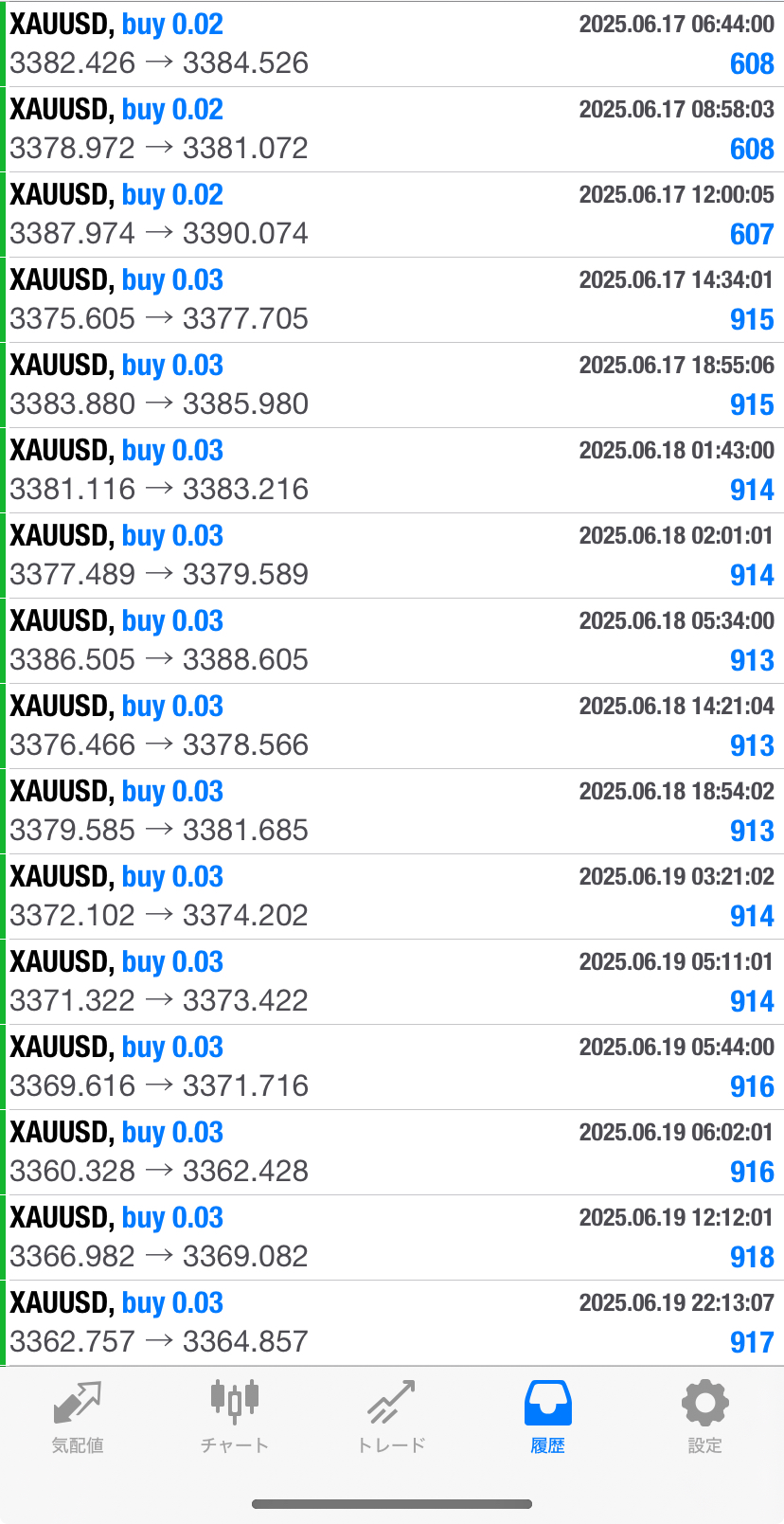
Task: Go to the トレード trade tab
Action: [x=391, y=1416]
